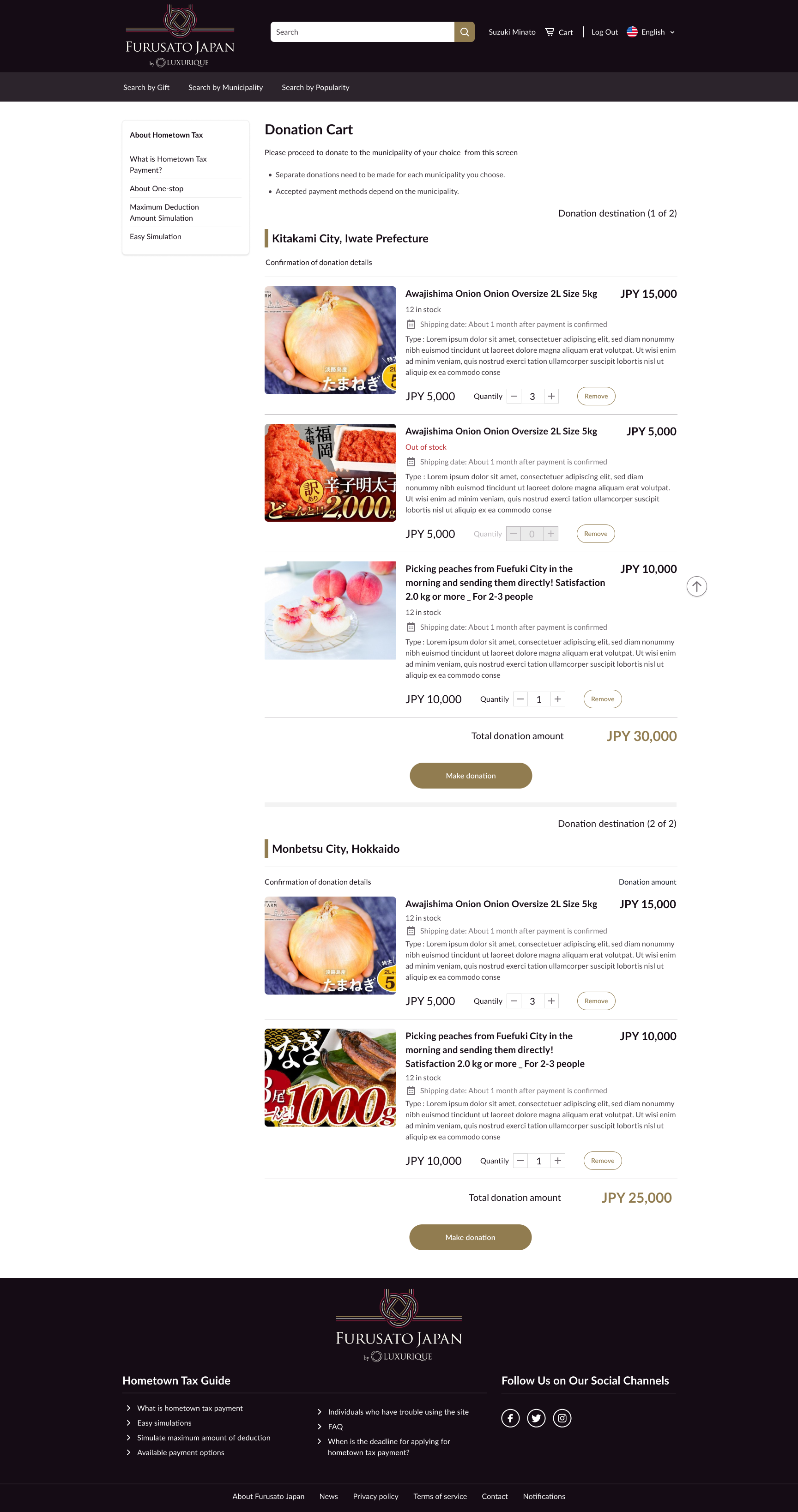The image size is (798, 1512).
Task: Open About One-stop in sidebar
Action: click(x=156, y=188)
